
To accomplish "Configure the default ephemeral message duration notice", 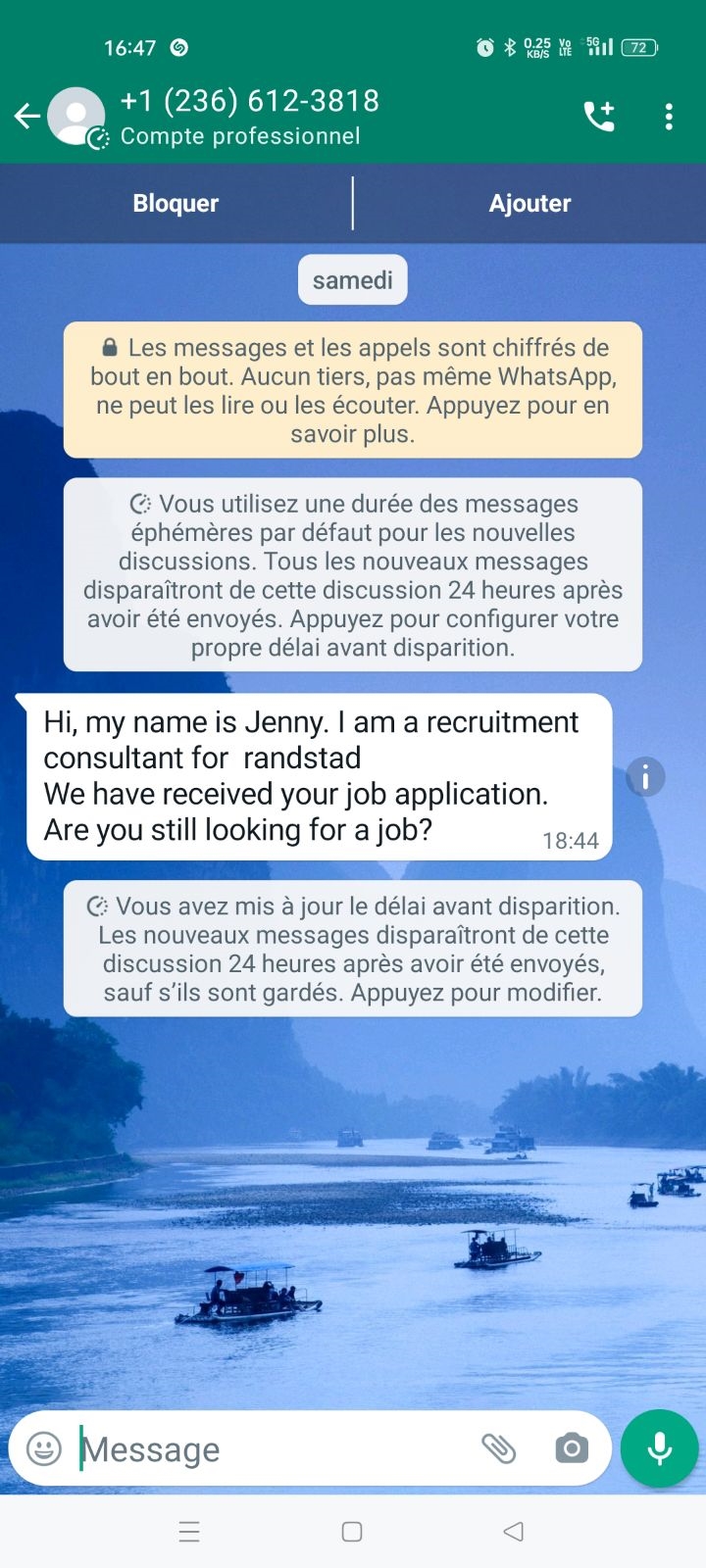I will click(353, 575).
